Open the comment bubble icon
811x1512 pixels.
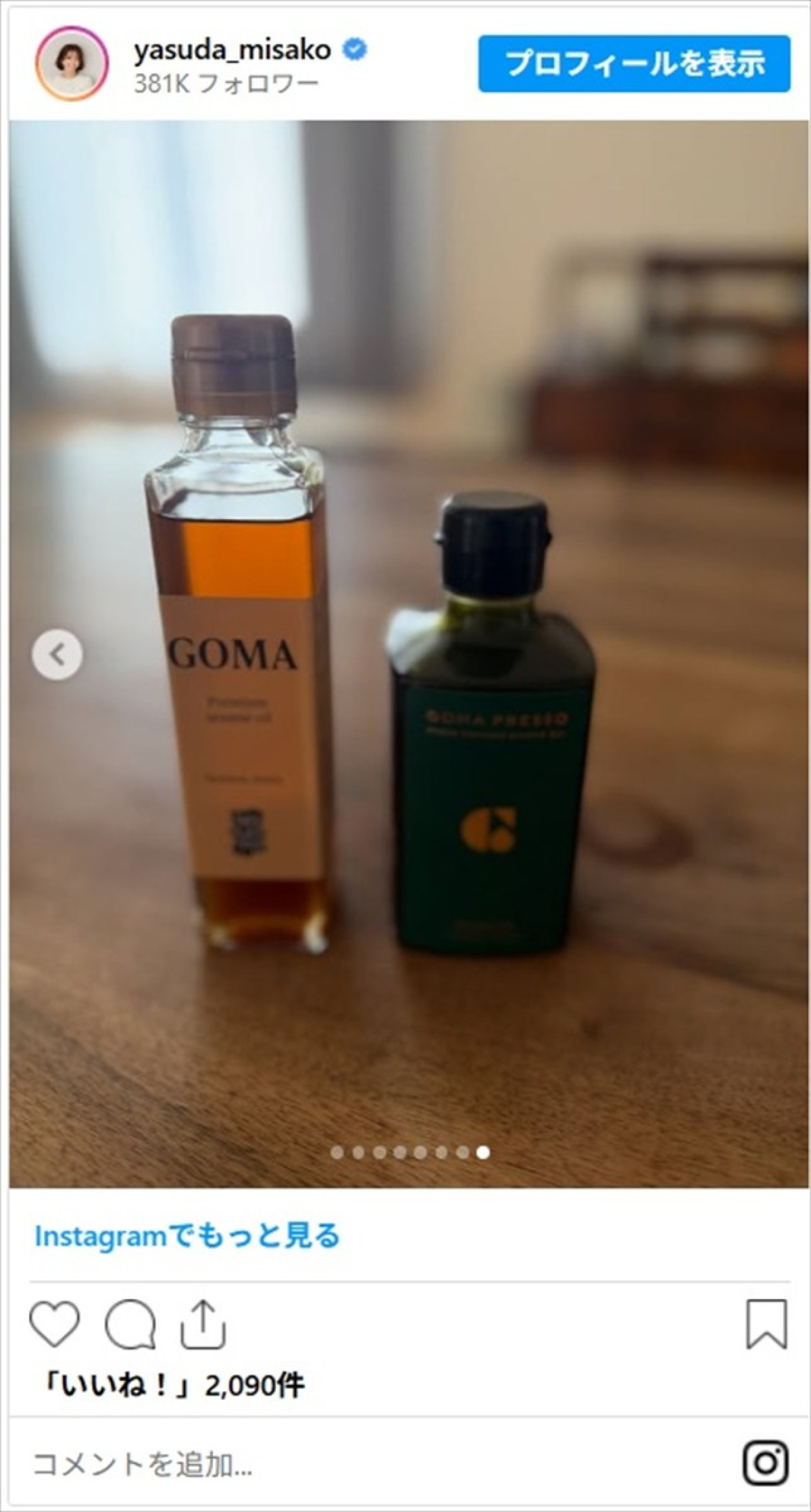coord(130,1324)
